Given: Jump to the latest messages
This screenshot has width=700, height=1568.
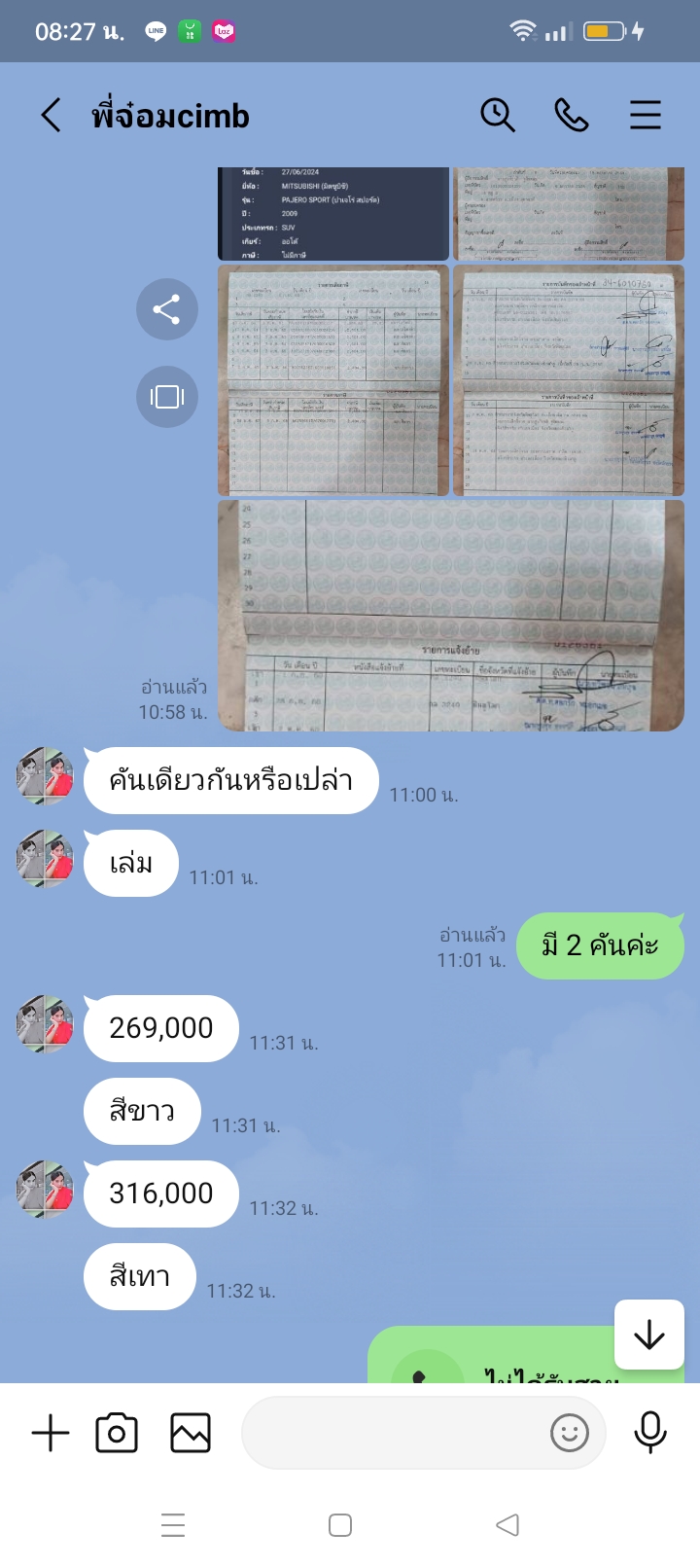Looking at the screenshot, I should pyautogui.click(x=648, y=1335).
